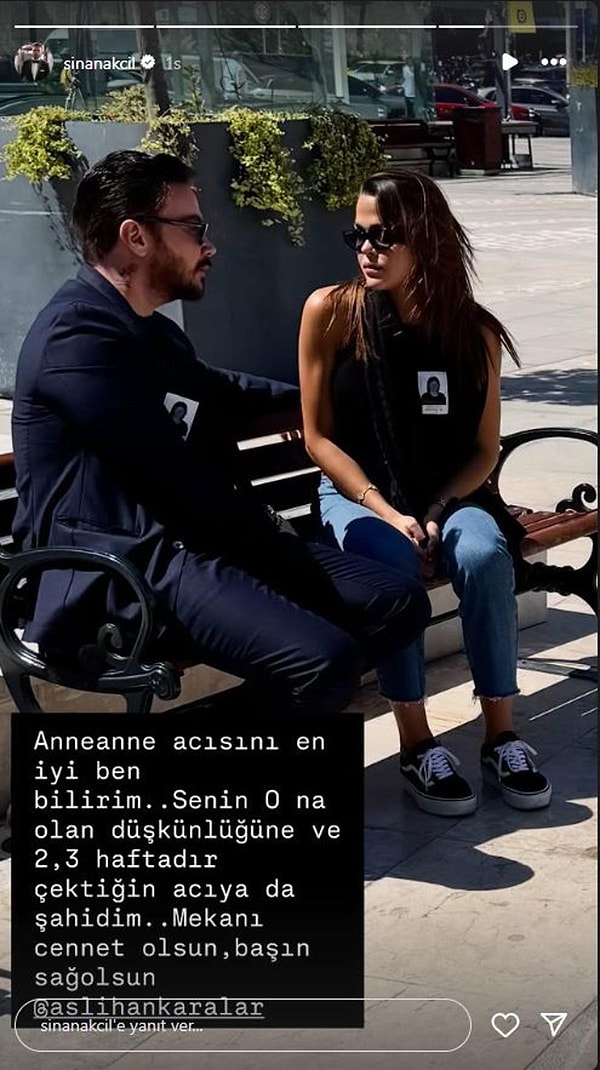Open sinanakcil's profile picture

click(34, 62)
